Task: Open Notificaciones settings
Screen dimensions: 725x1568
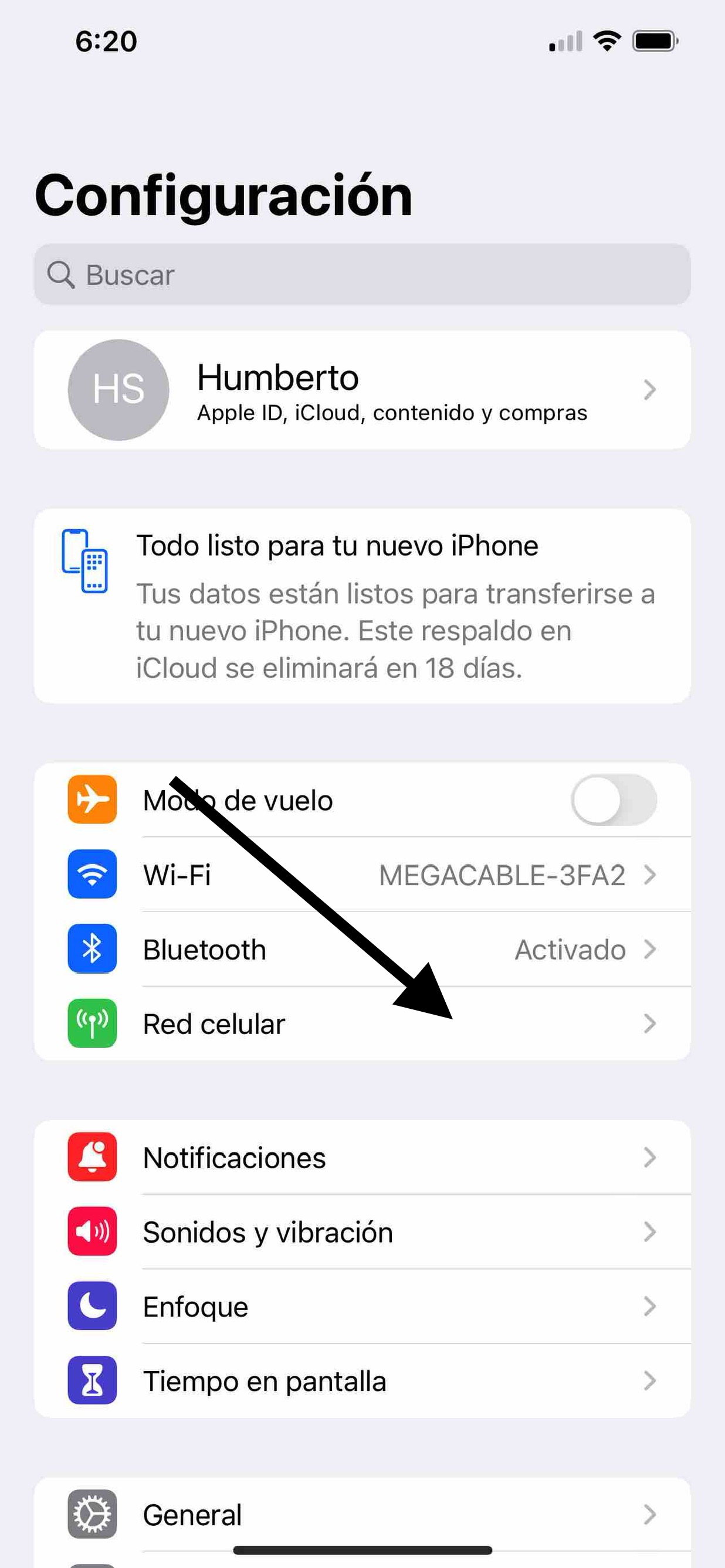Action: (x=362, y=1157)
